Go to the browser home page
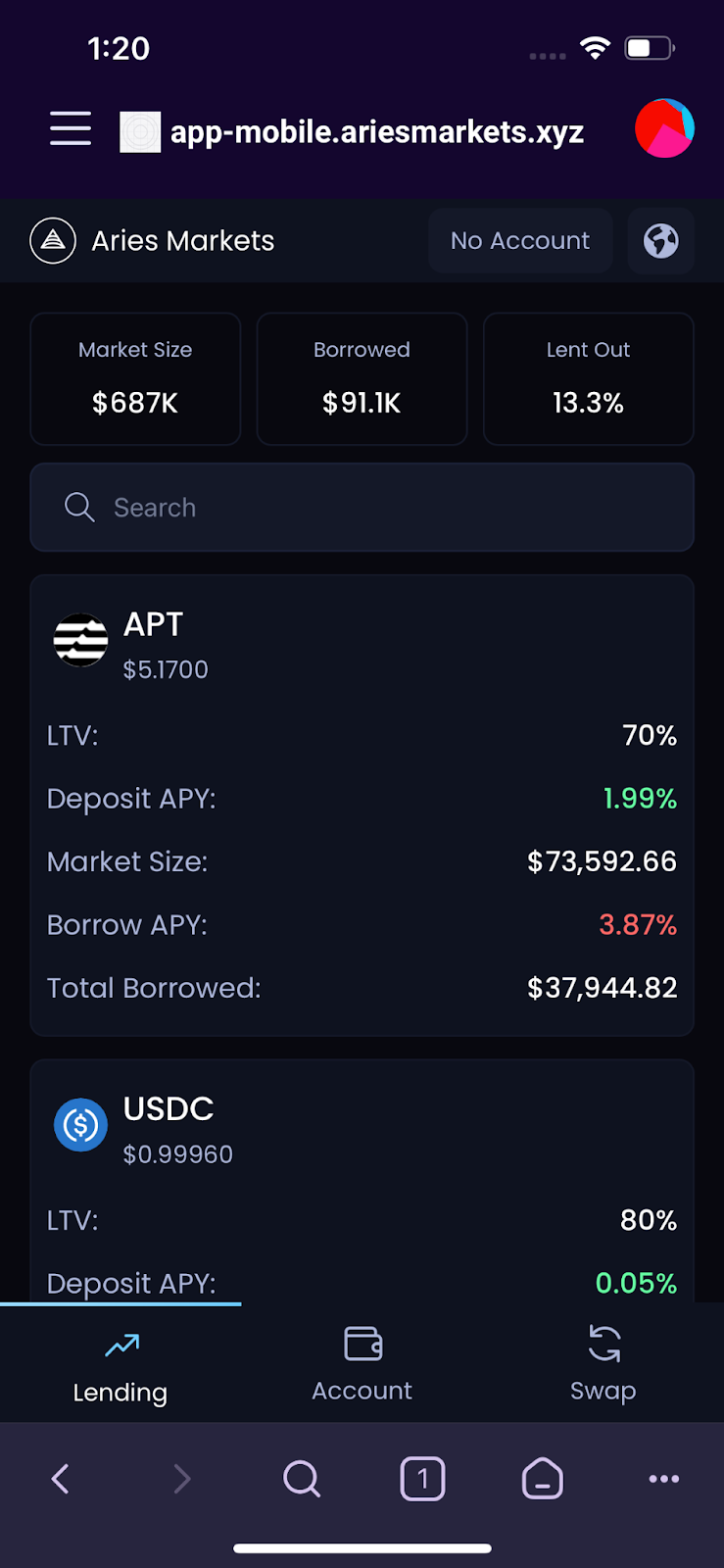This screenshot has height=1568, width=724. tap(543, 1479)
